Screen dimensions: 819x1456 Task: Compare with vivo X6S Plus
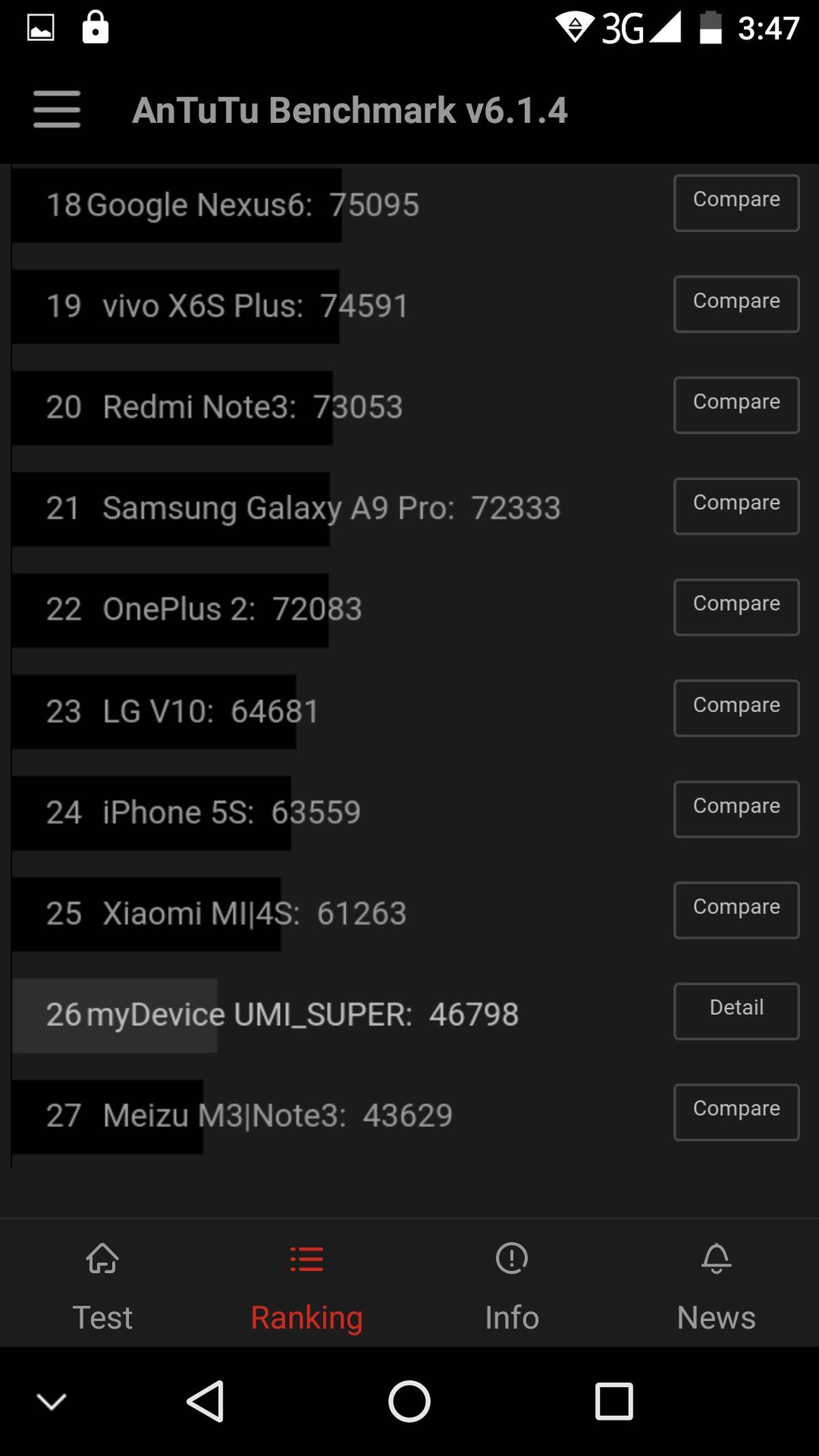pos(736,304)
